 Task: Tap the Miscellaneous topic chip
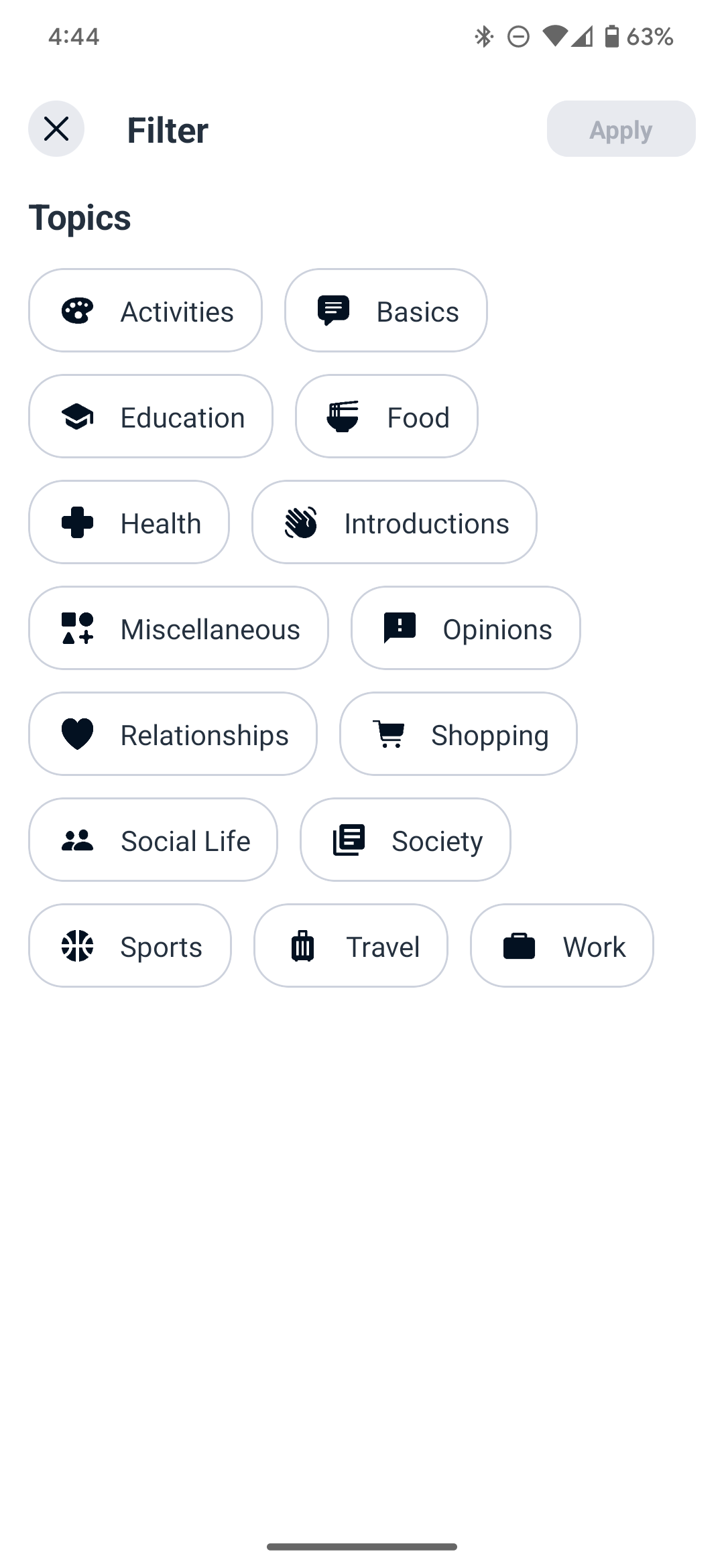click(x=178, y=629)
